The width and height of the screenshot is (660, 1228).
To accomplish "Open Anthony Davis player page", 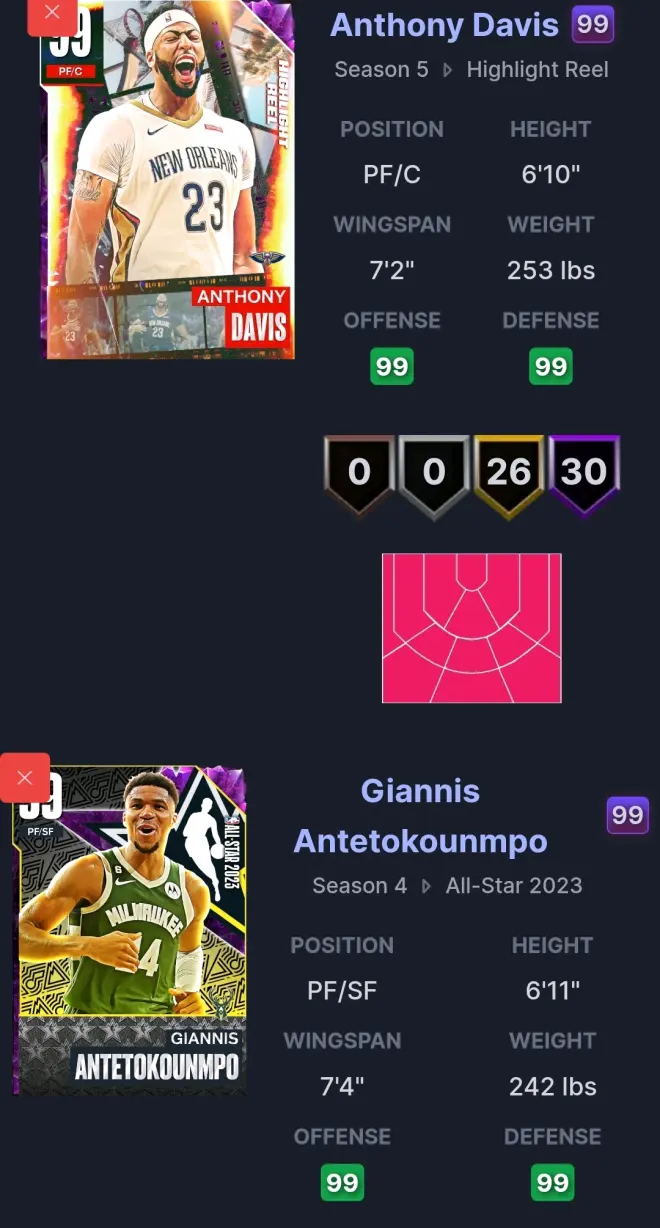I will click(x=444, y=25).
